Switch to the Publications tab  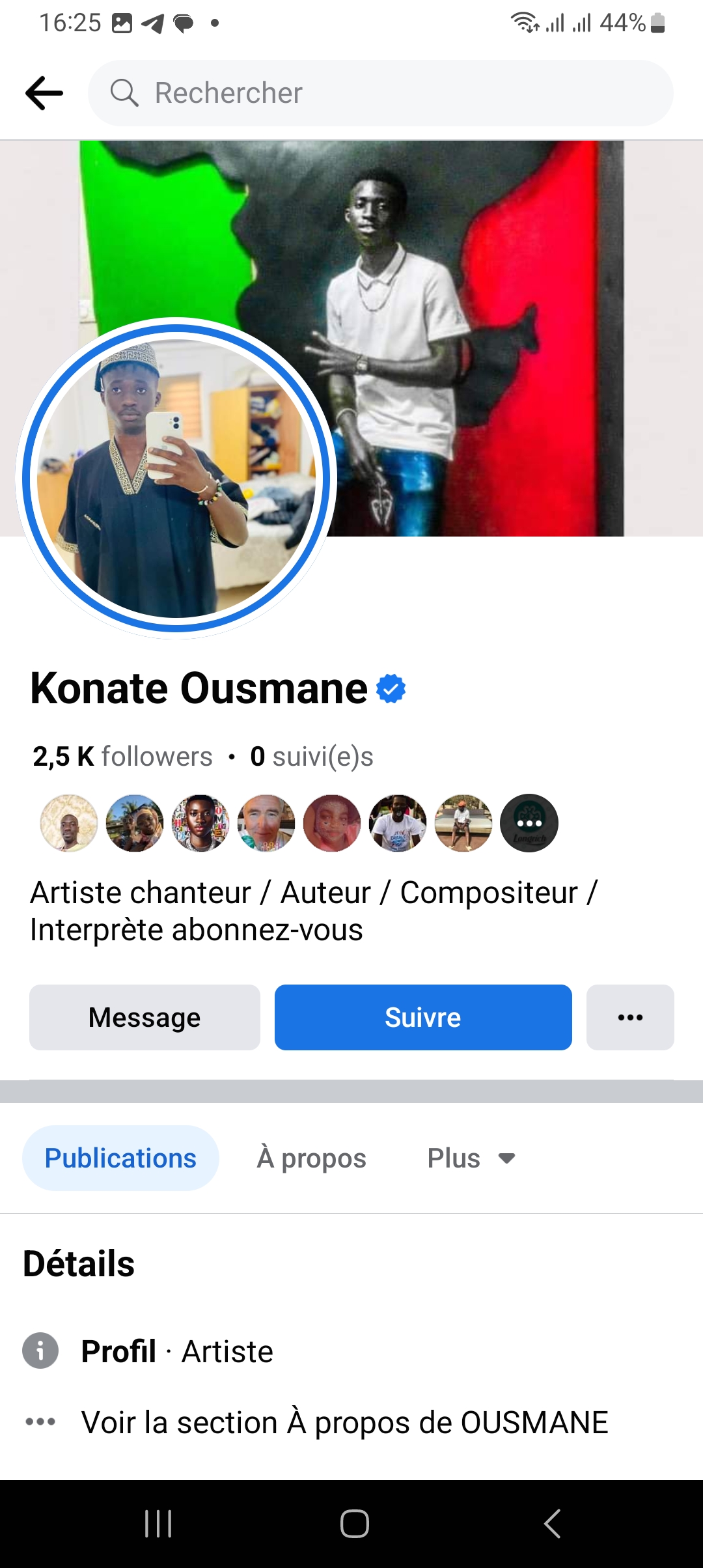(120, 1158)
